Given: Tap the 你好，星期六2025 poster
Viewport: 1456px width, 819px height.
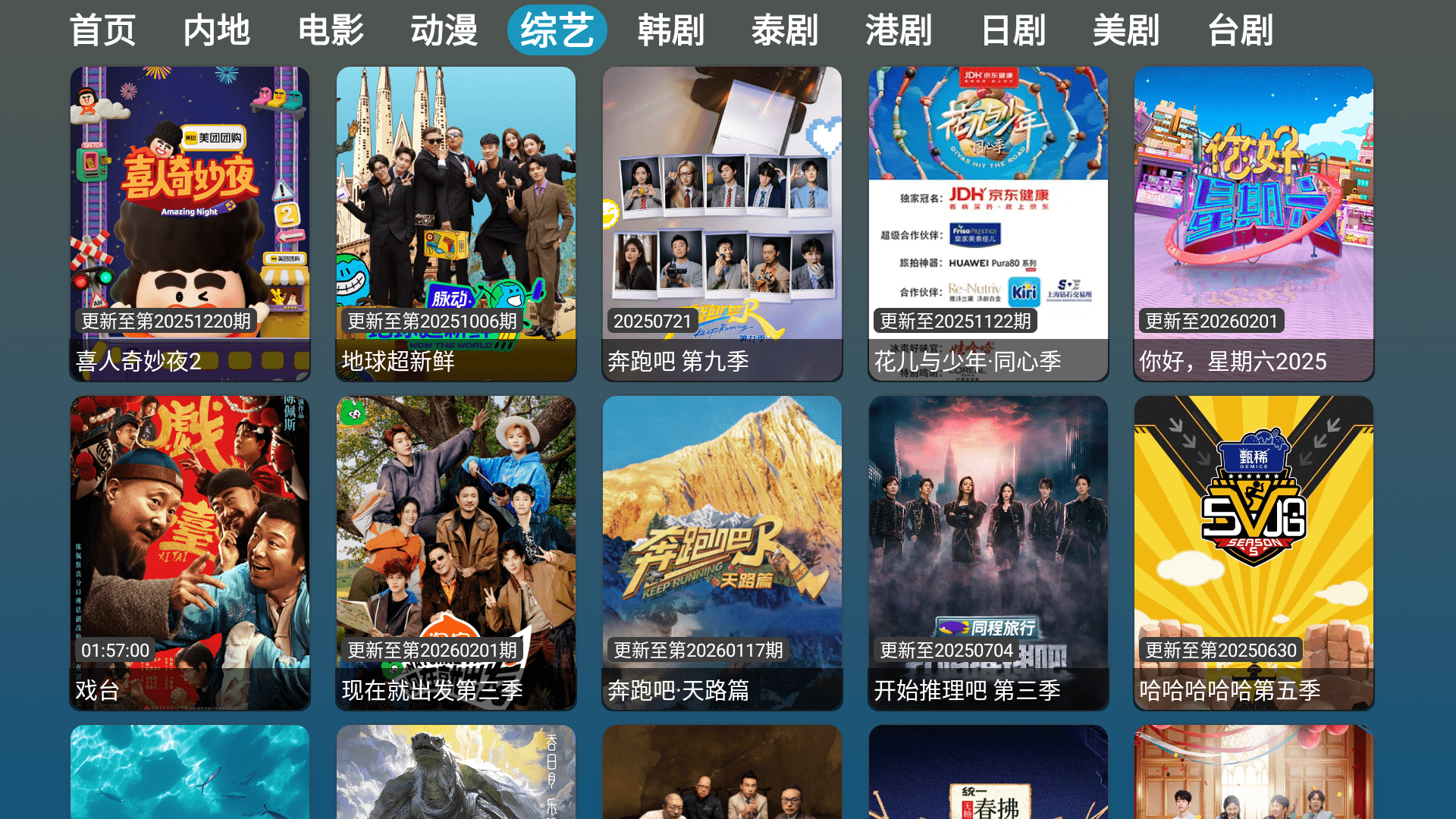Looking at the screenshot, I should click(1254, 224).
